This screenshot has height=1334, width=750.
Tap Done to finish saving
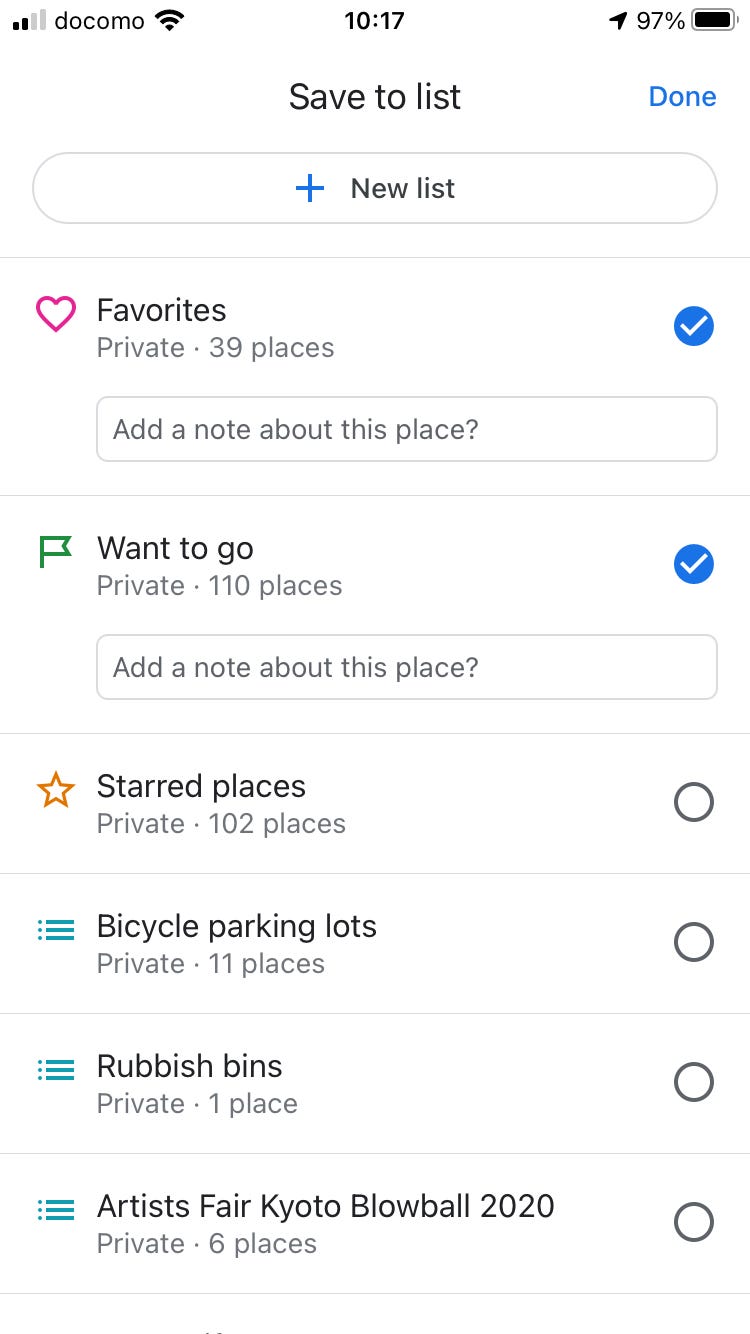(x=682, y=97)
